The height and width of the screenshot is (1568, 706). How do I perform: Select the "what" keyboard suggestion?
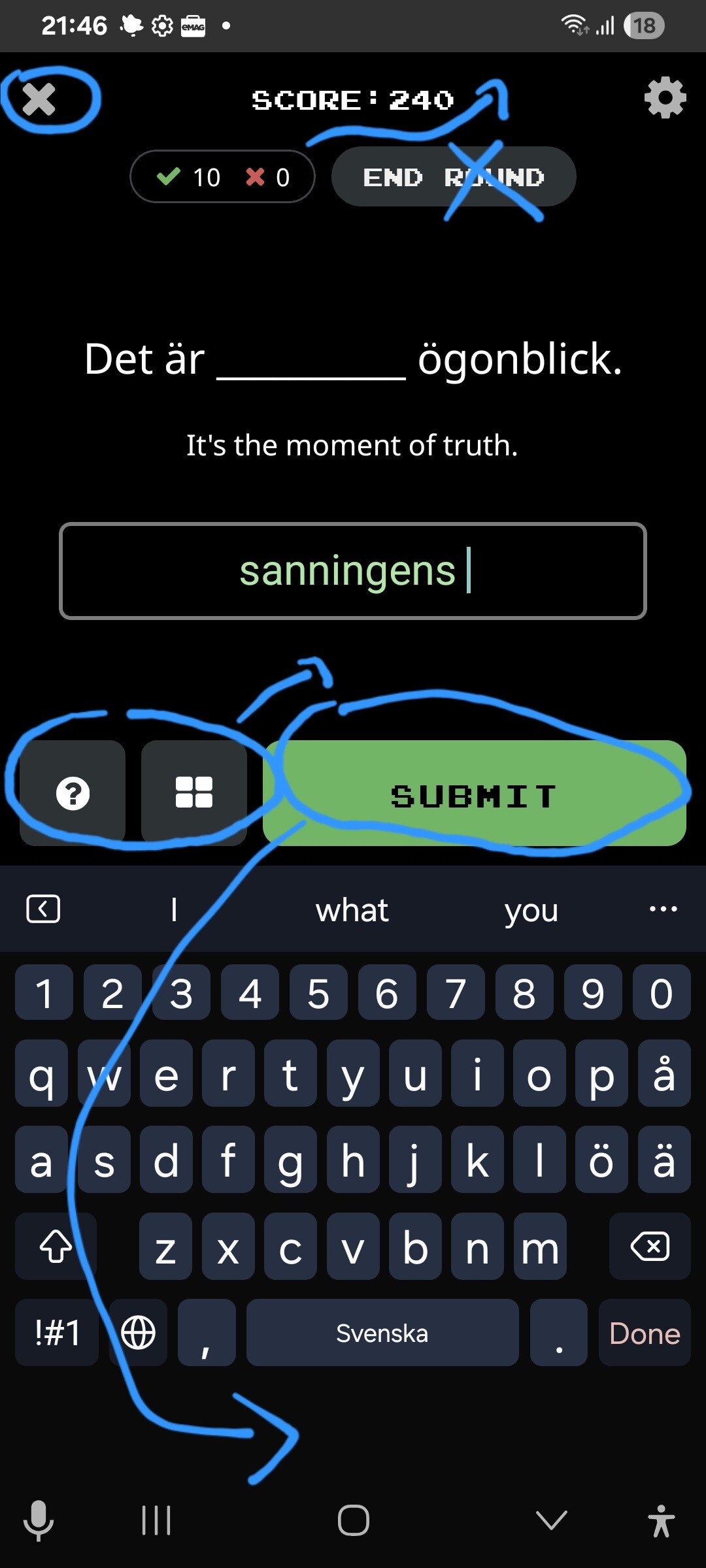point(352,910)
